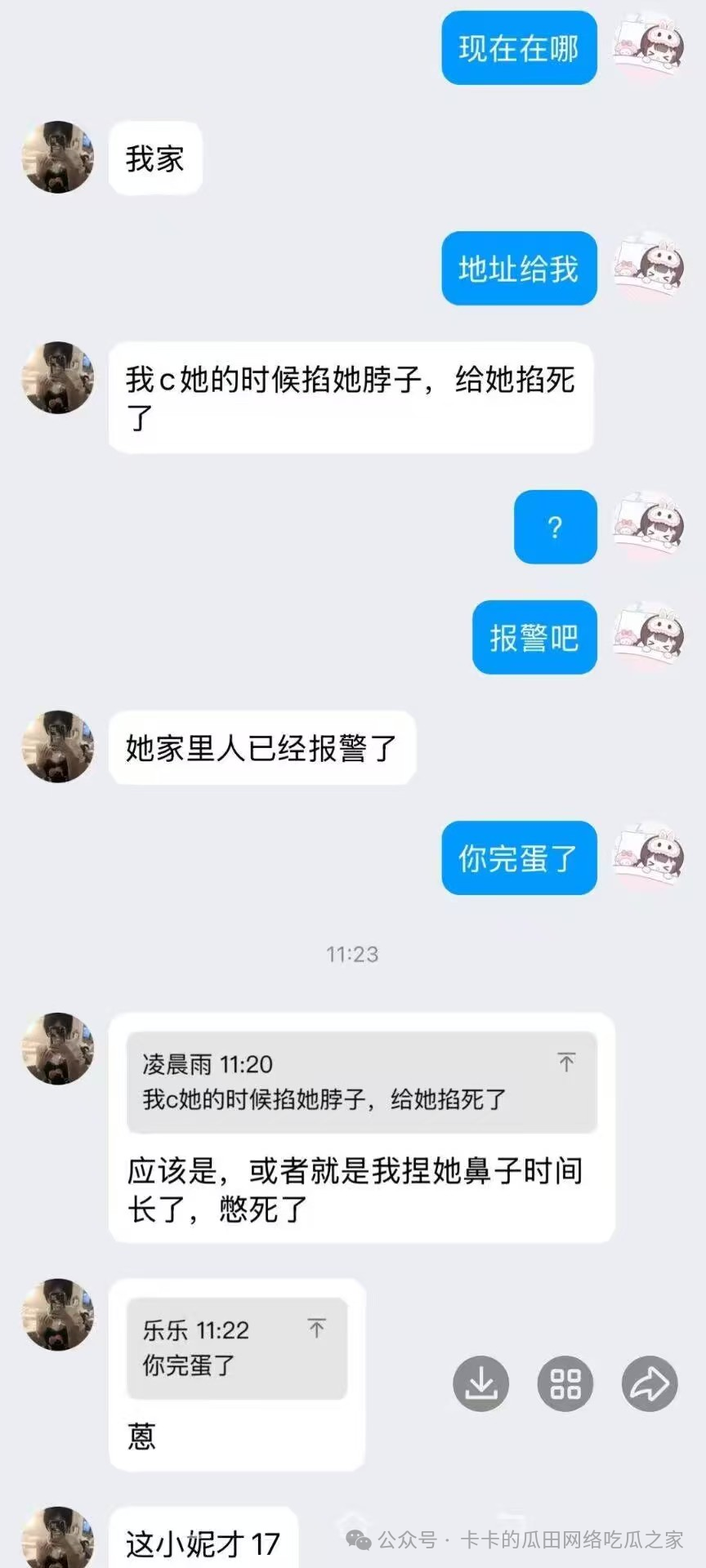The height and width of the screenshot is (1568, 706).
Task: Download the image with the save icon
Action: coord(481,1383)
